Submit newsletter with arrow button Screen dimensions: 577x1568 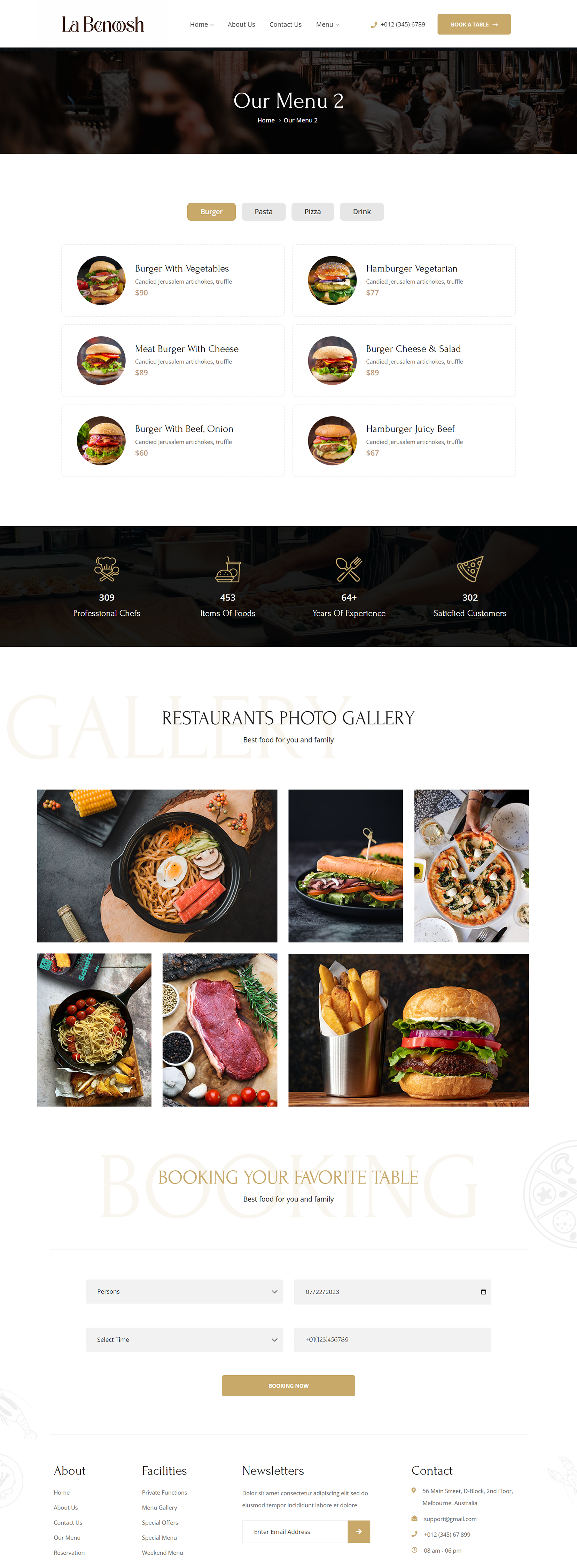[x=359, y=1531]
